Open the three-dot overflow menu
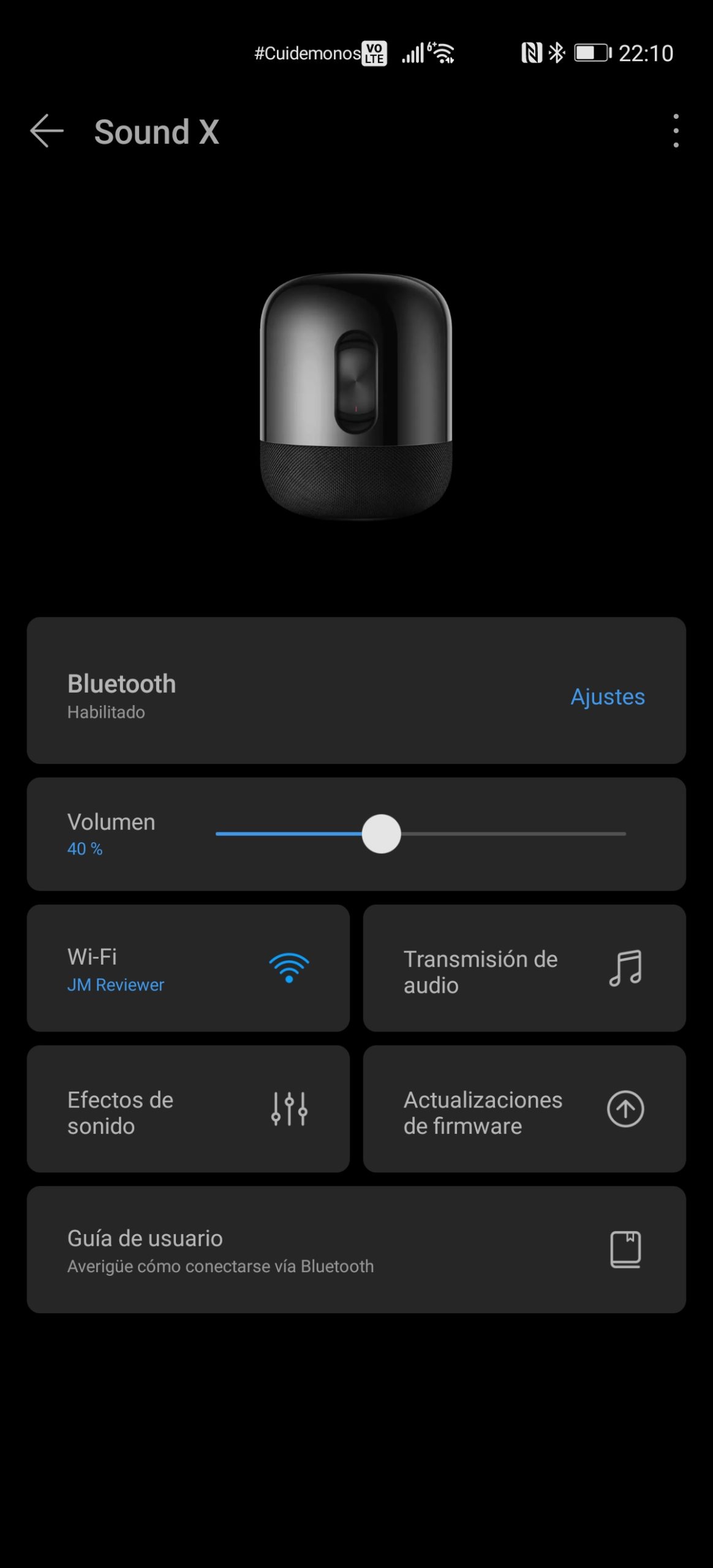The width and height of the screenshot is (713, 1568). coord(676,131)
